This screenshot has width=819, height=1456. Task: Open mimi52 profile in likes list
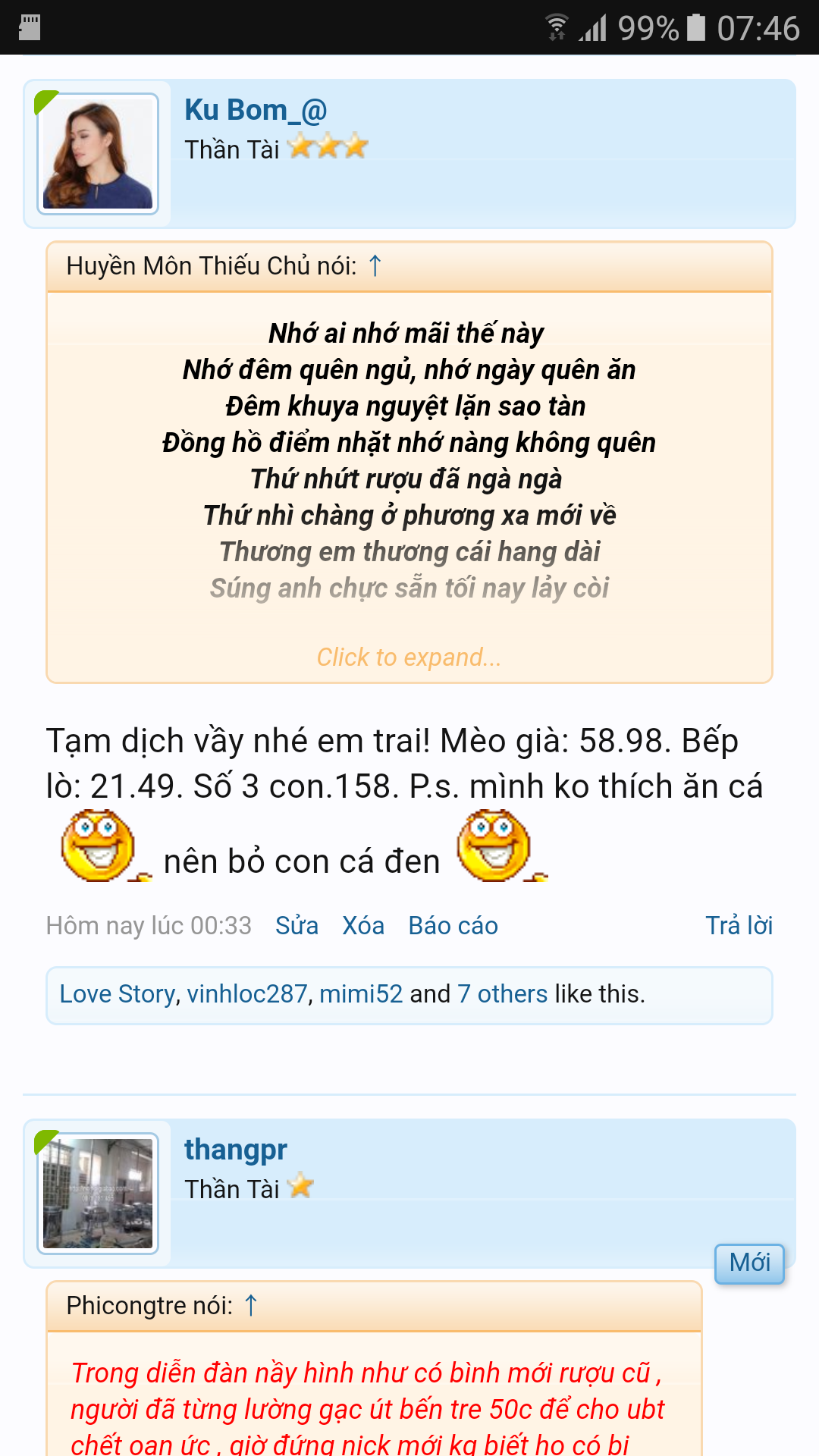(361, 994)
